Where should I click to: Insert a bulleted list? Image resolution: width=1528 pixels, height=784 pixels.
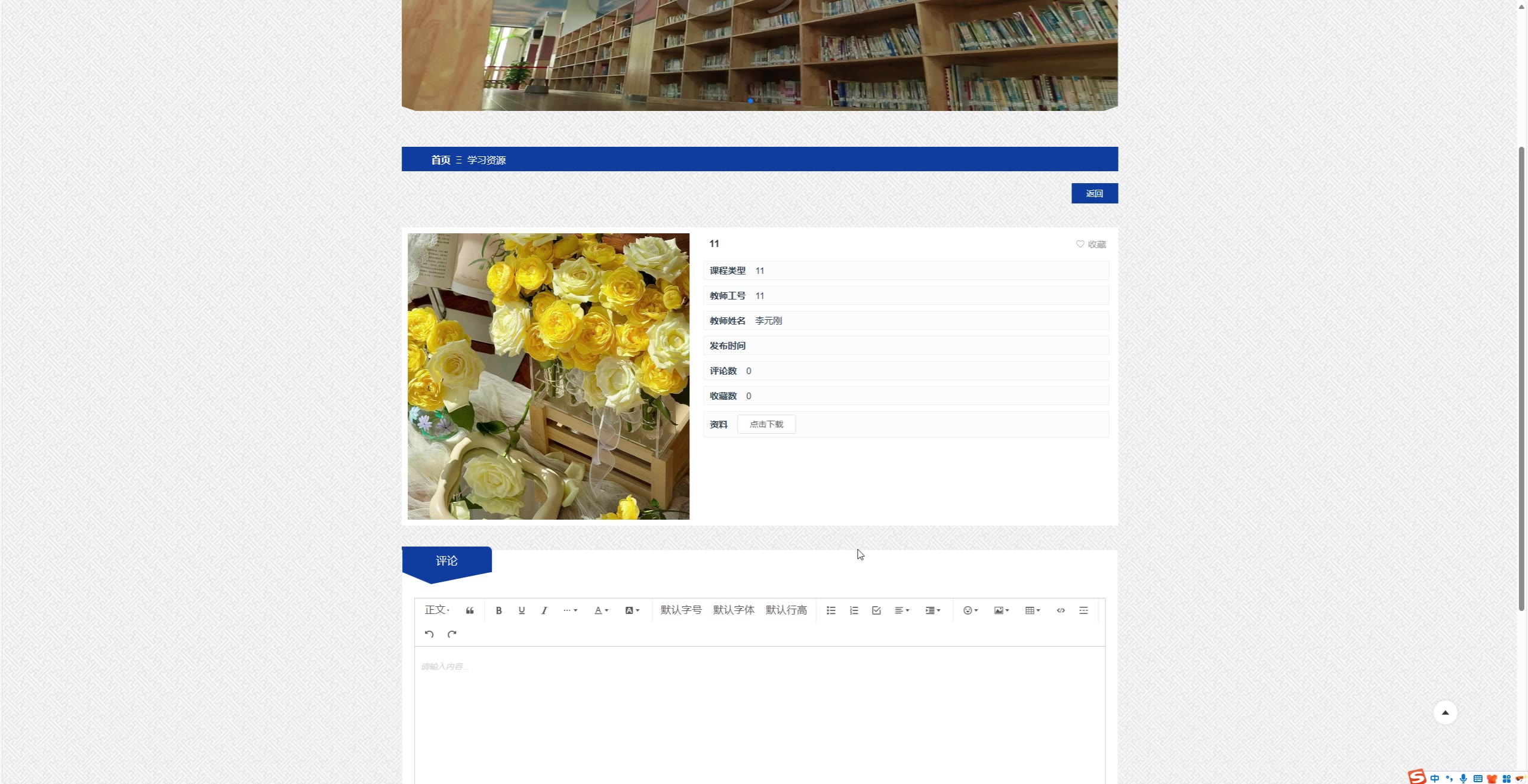830,610
